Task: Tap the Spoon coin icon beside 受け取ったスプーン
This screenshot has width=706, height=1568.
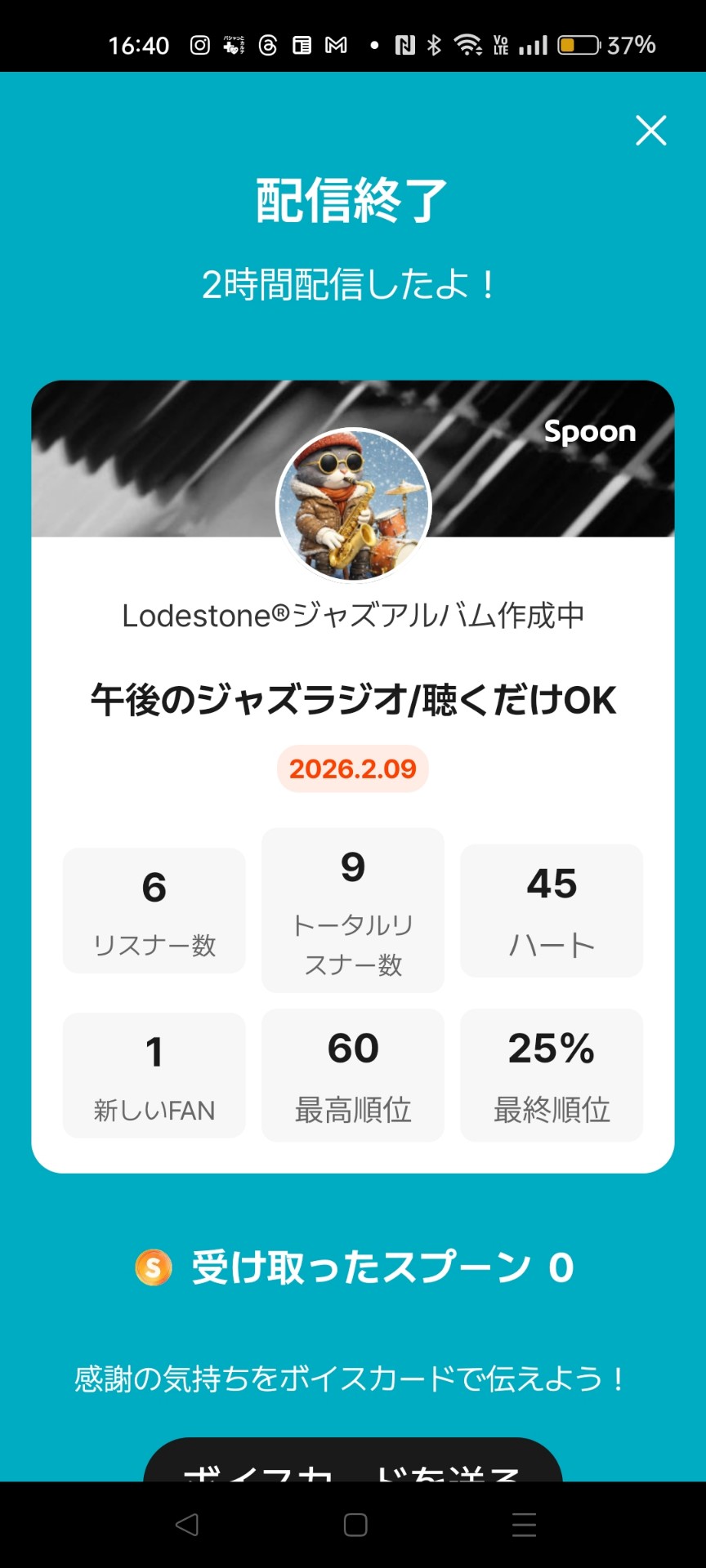Action: pyautogui.click(x=152, y=1267)
